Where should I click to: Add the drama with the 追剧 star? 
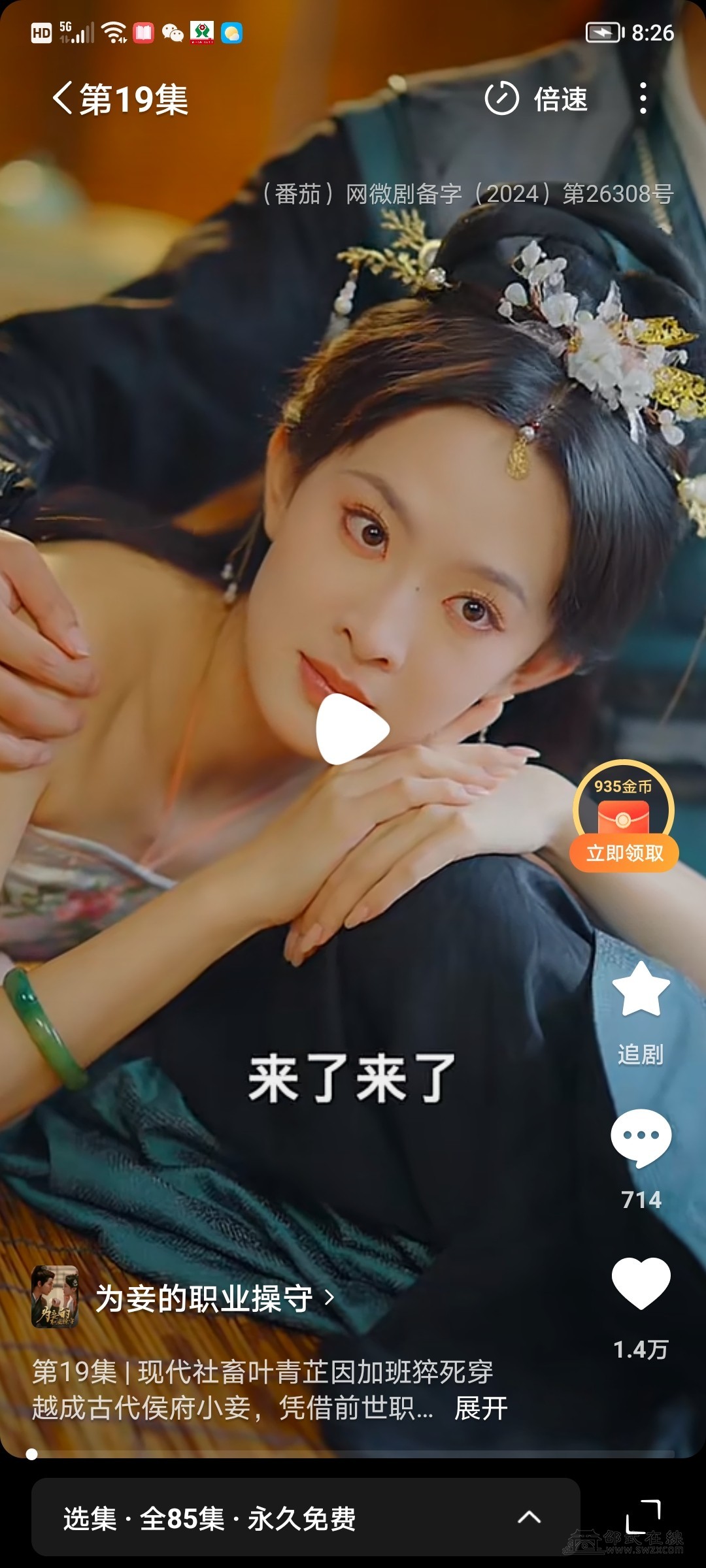pyautogui.click(x=641, y=990)
